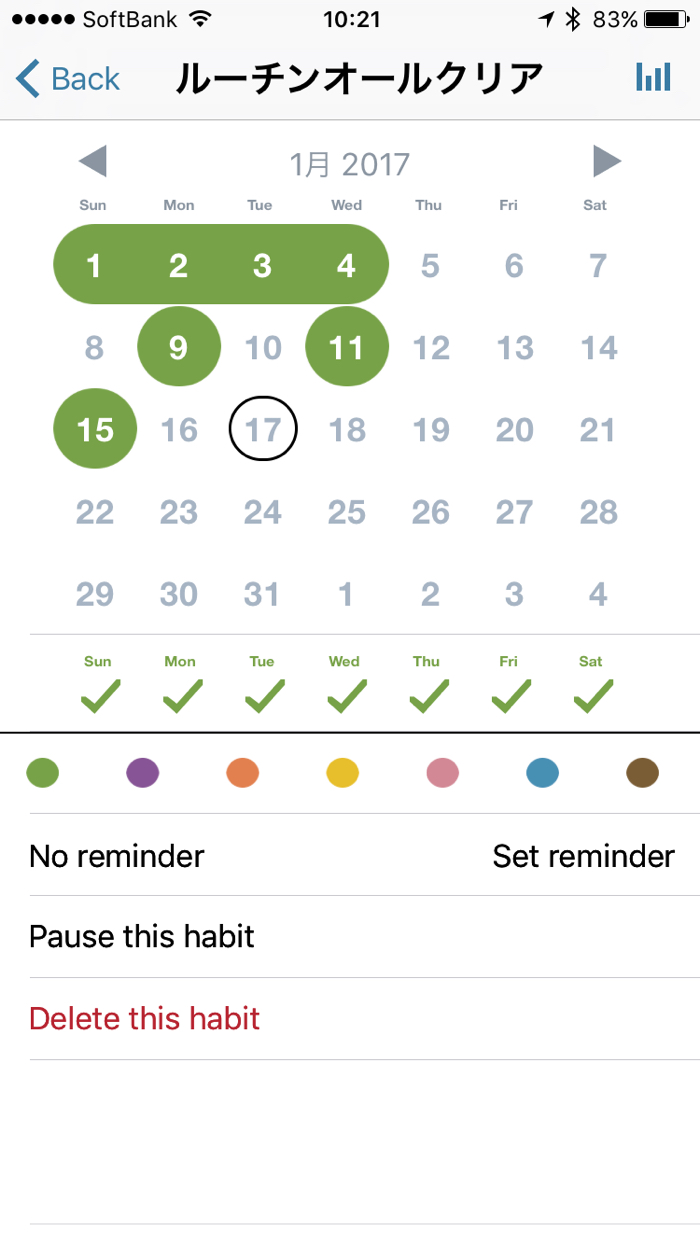Open the statistics bar chart icon
This screenshot has height=1245, width=700.
point(653,78)
